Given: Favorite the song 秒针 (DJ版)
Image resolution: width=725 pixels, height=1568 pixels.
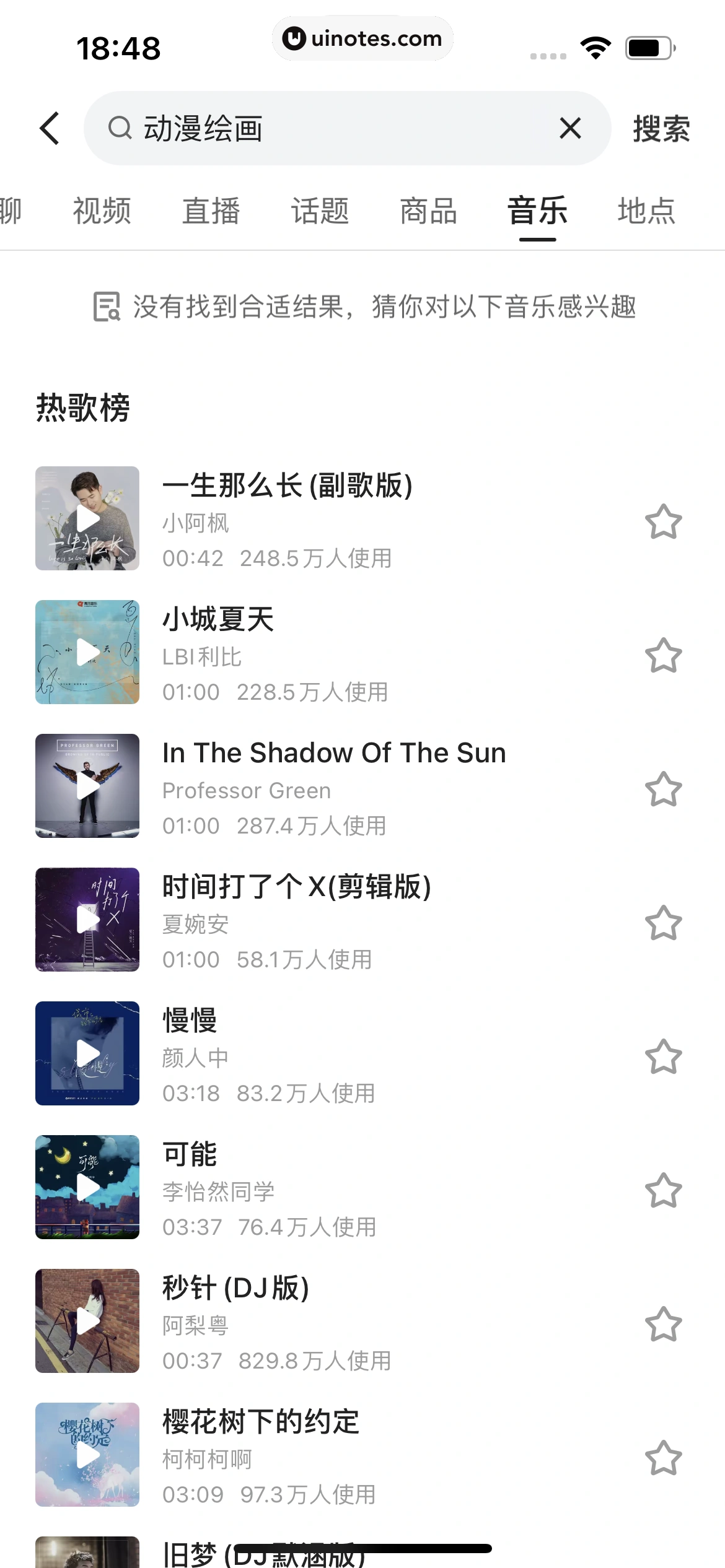Looking at the screenshot, I should 663,1324.
